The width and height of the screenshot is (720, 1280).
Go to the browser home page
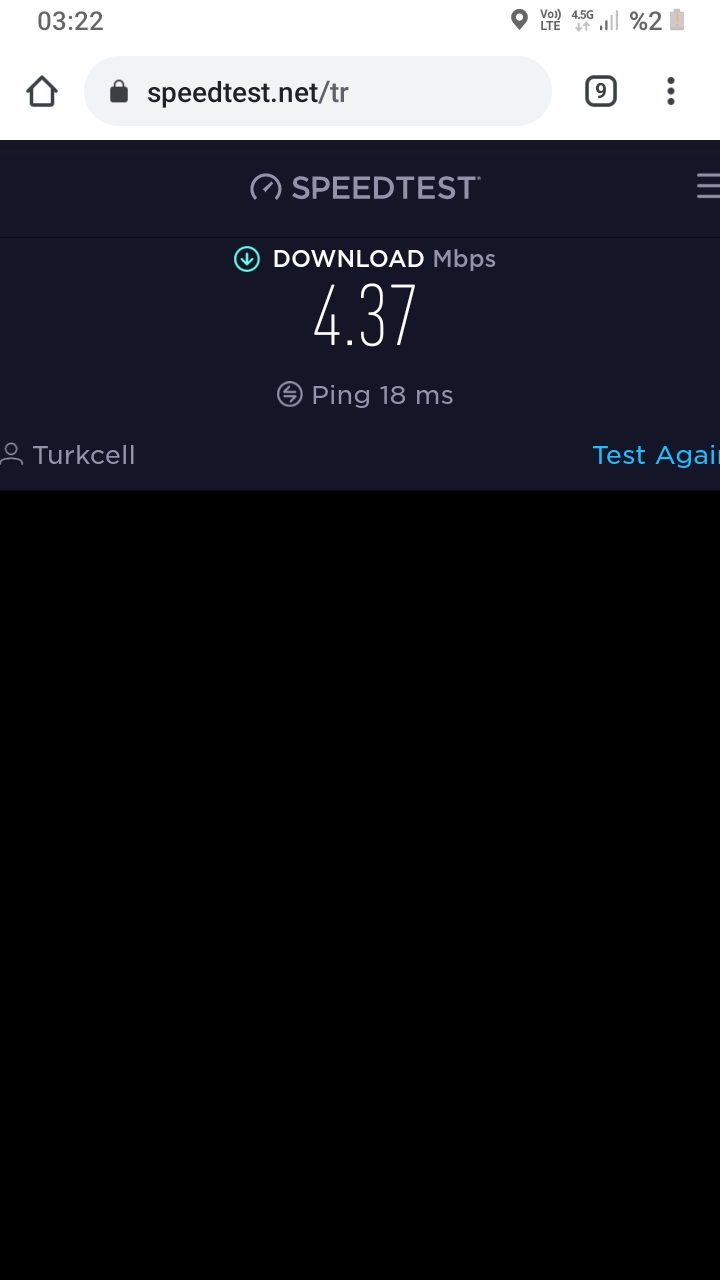42,92
